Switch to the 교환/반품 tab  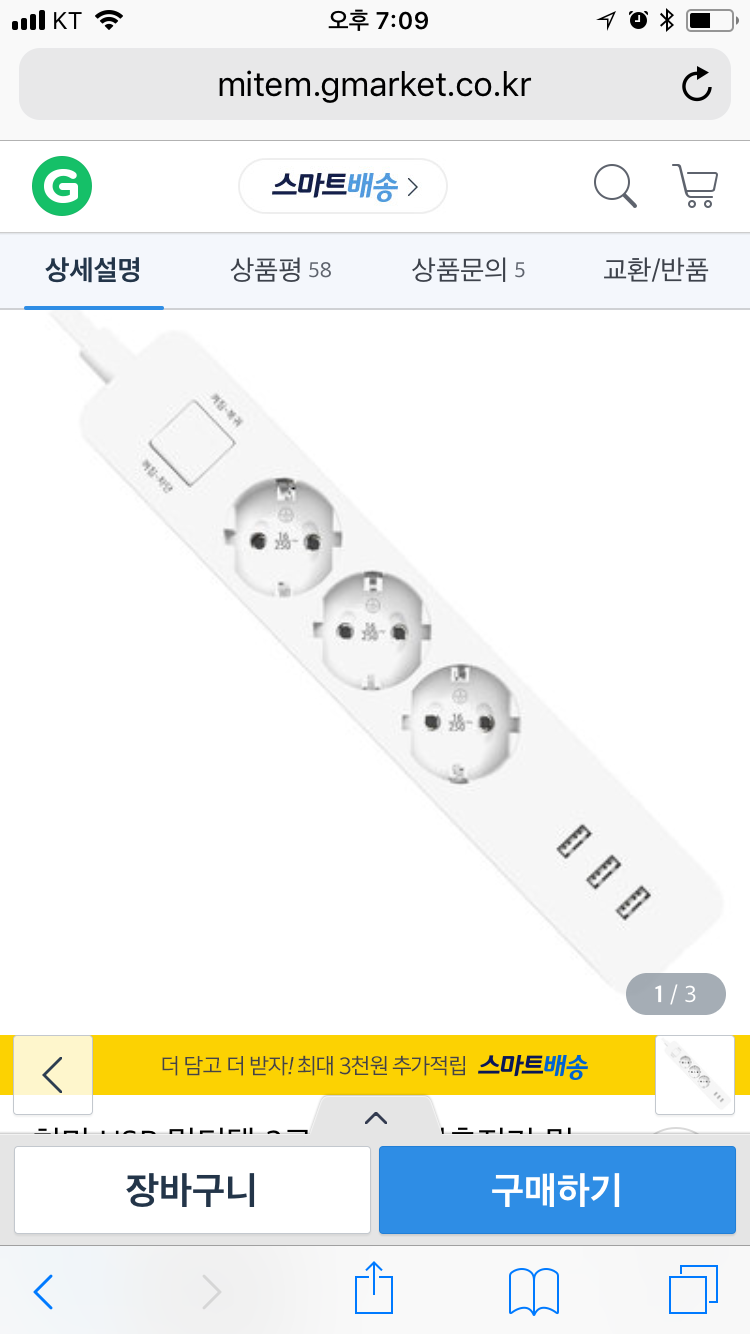pyautogui.click(x=656, y=270)
